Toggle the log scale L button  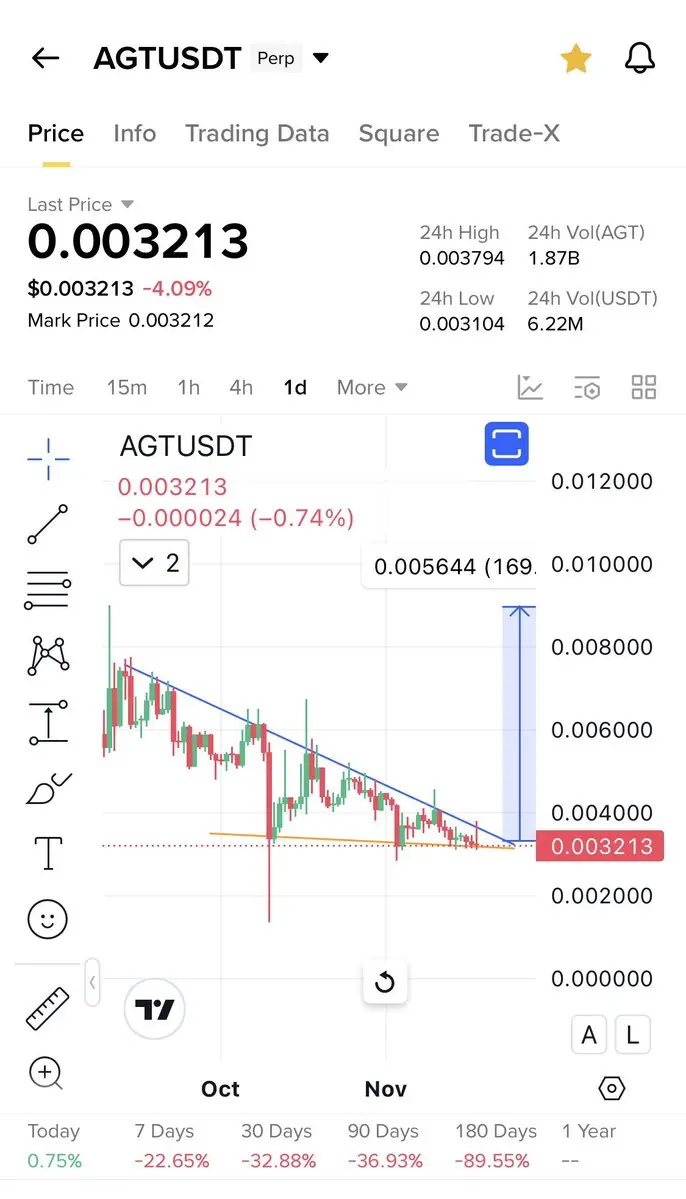click(x=632, y=1035)
